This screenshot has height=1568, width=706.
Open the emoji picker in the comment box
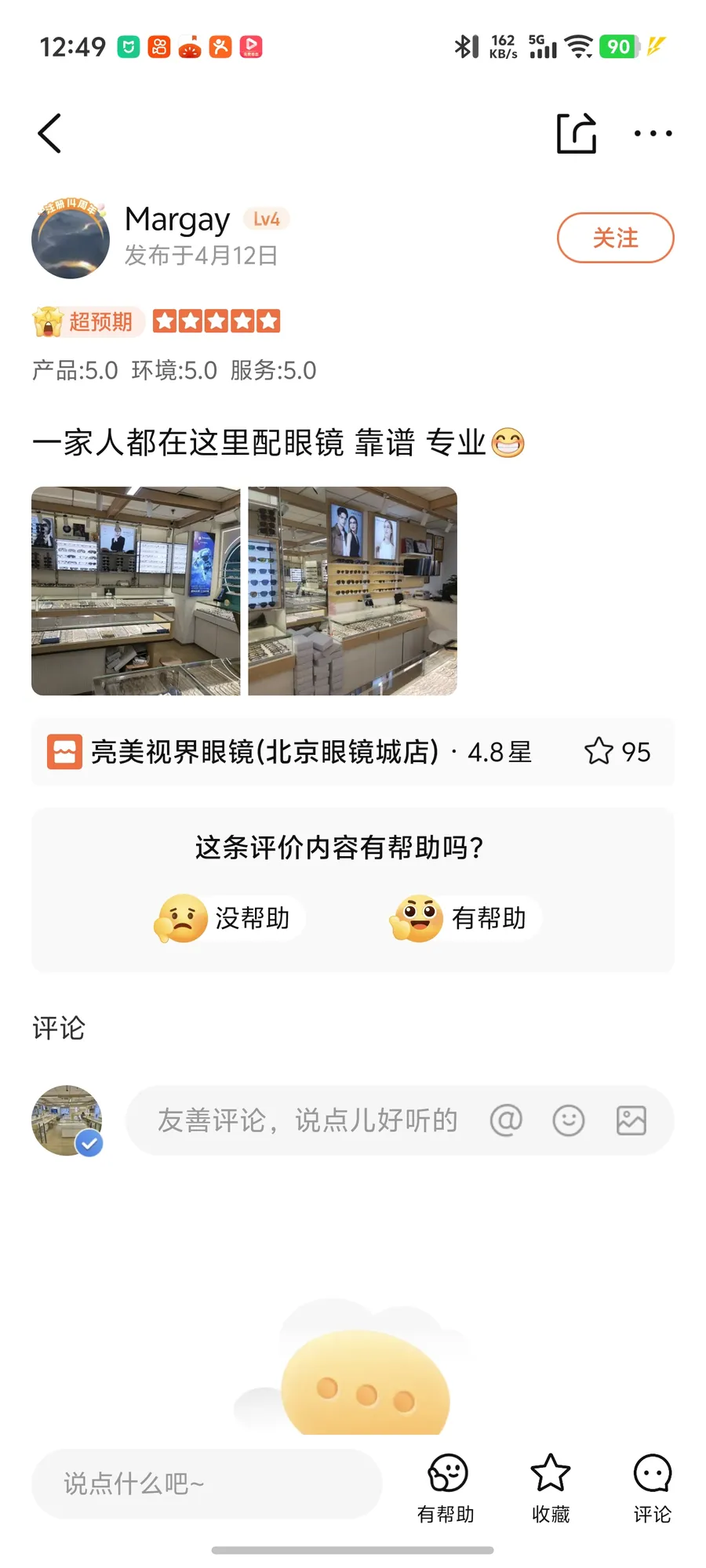pyautogui.click(x=569, y=1120)
